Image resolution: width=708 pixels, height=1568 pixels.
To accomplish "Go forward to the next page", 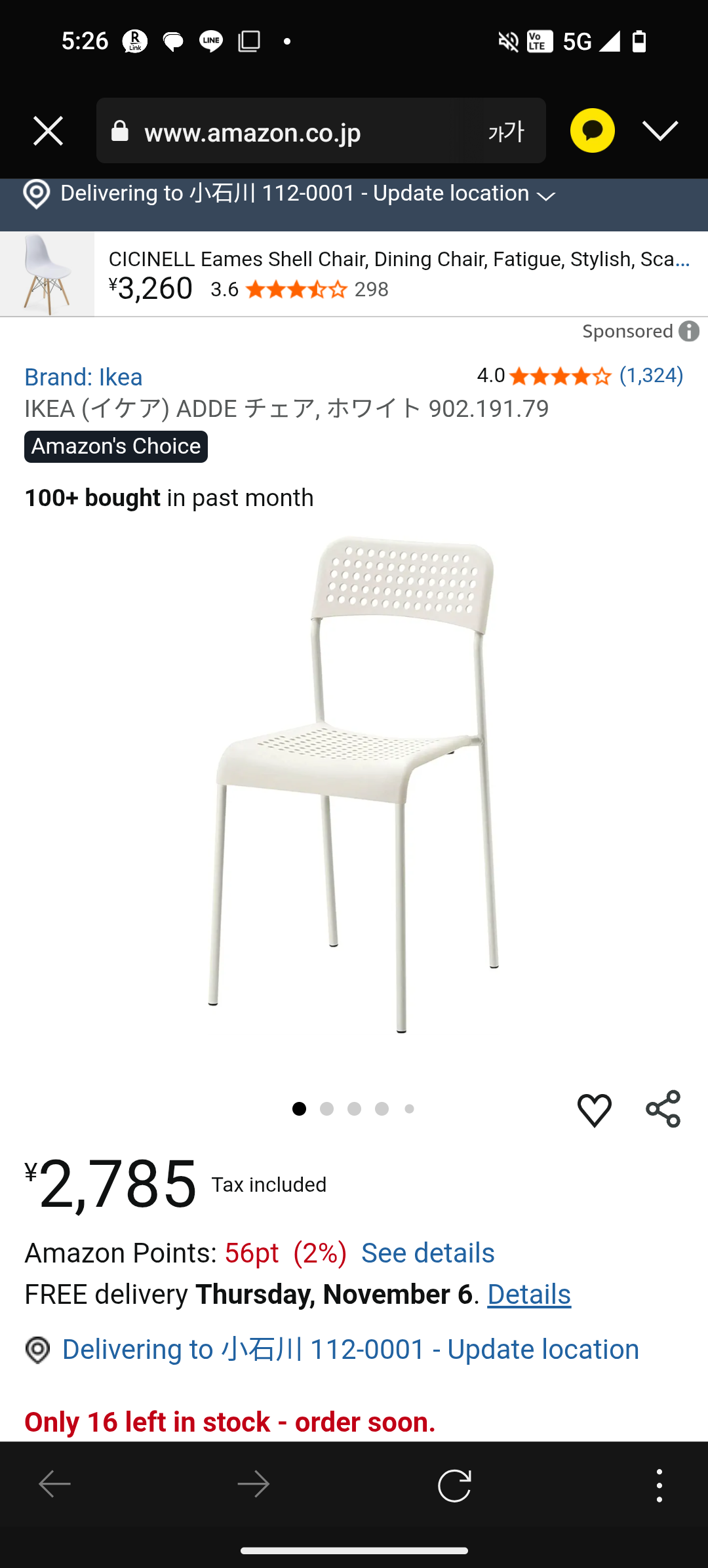I will (254, 1485).
